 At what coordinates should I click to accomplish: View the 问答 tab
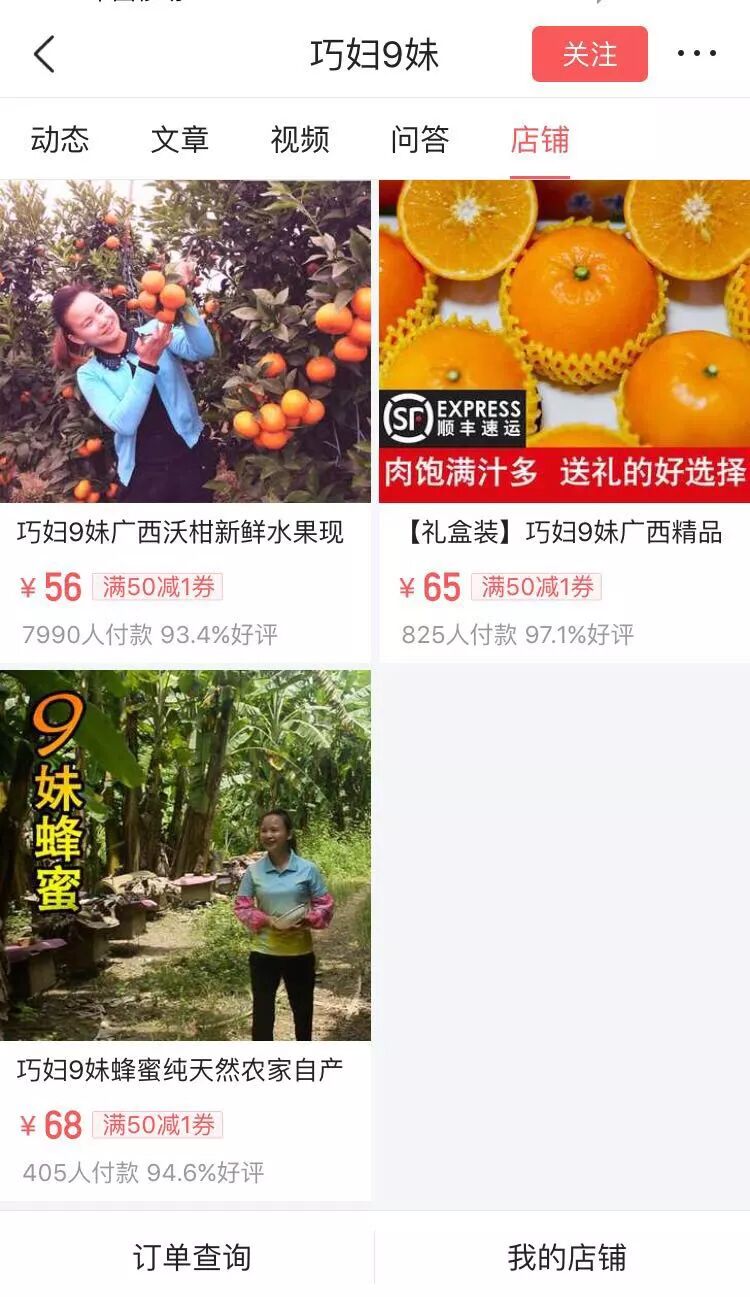point(420,140)
